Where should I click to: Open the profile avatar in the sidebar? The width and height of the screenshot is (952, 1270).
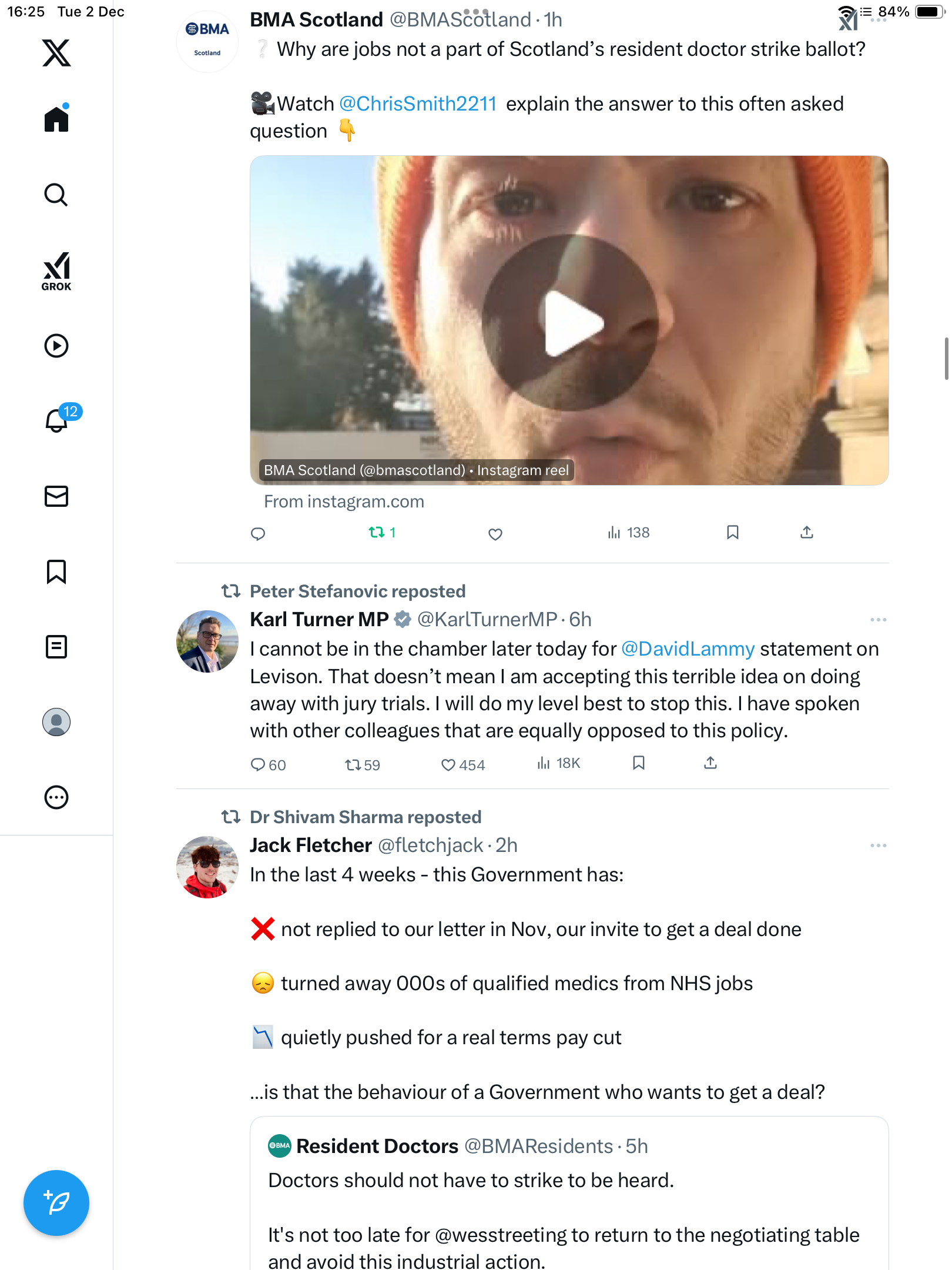pyautogui.click(x=56, y=722)
